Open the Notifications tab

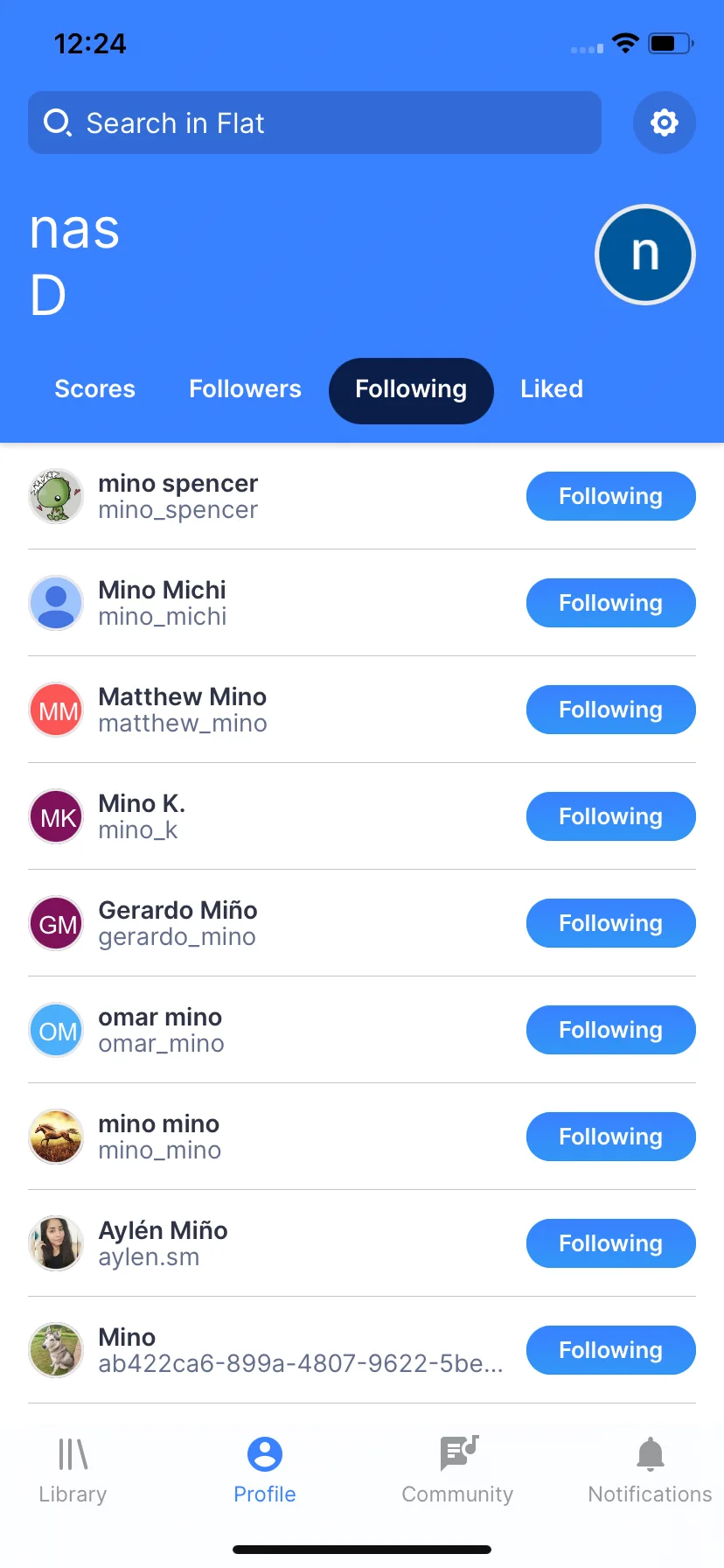650,1470
